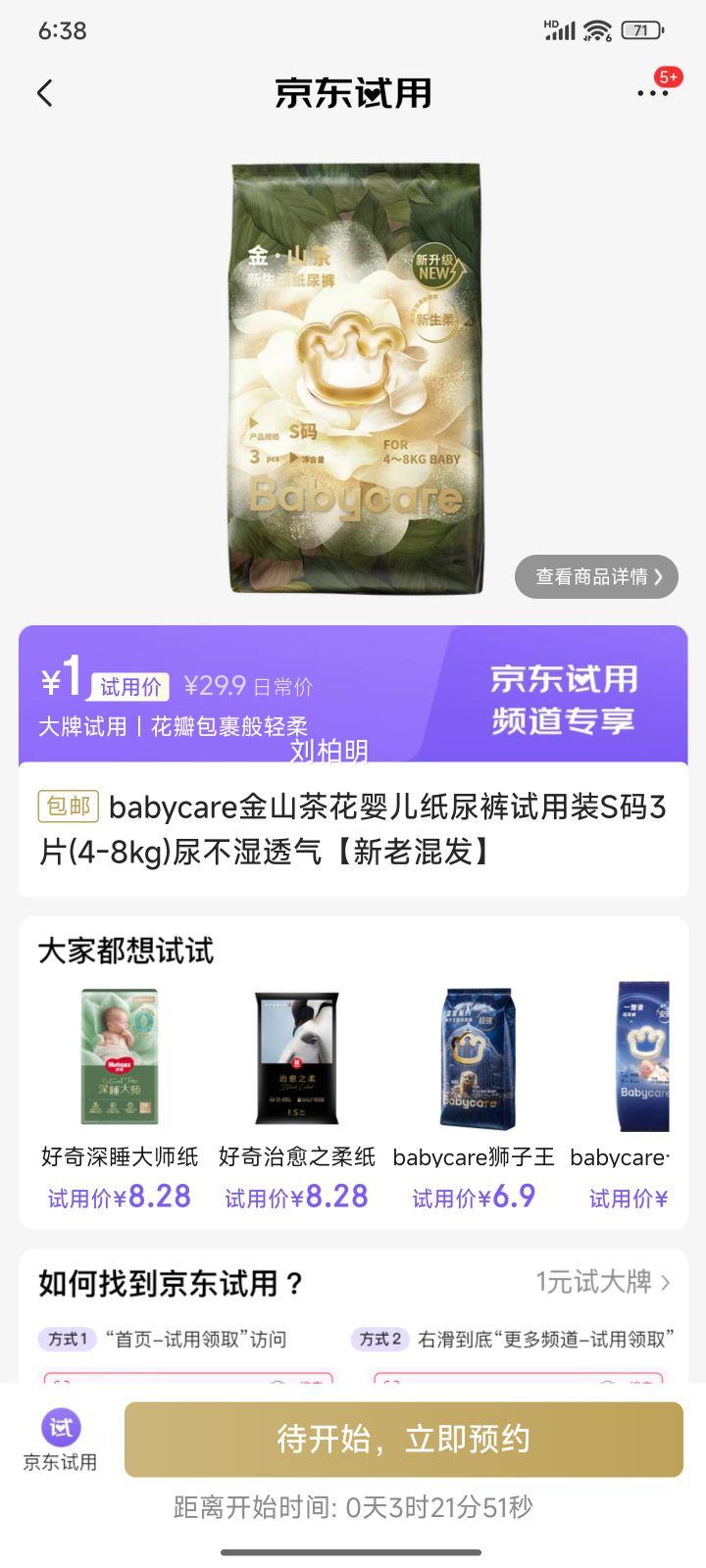
Task: Open the three-dot overflow menu
Action: [652, 94]
